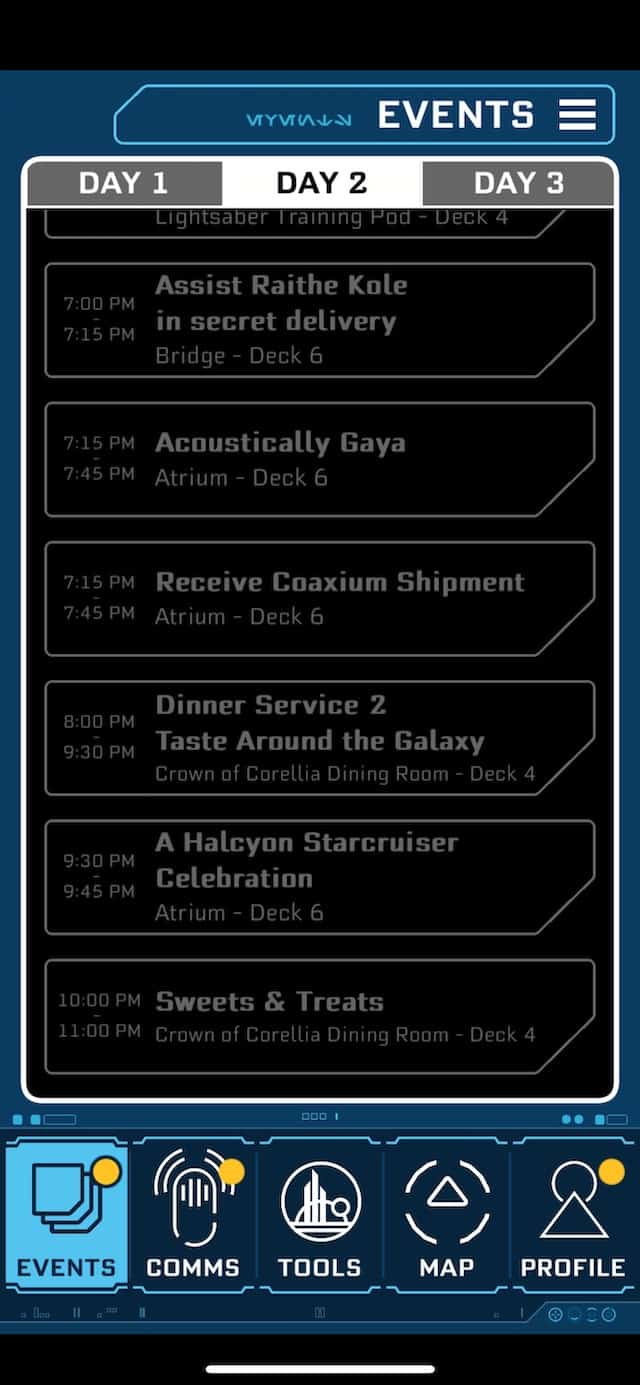Switch to the DAY 3 tab
This screenshot has width=640, height=1385.
518,183
